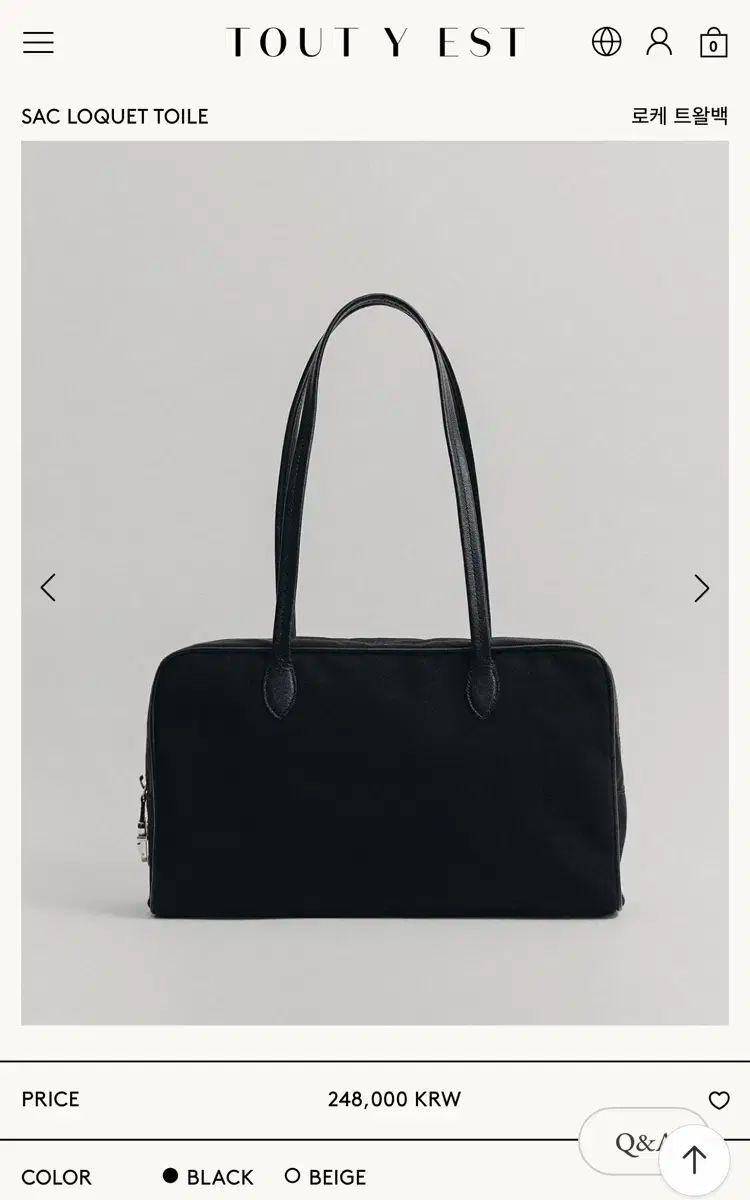
Task: View the shopping bag
Action: pos(713,43)
